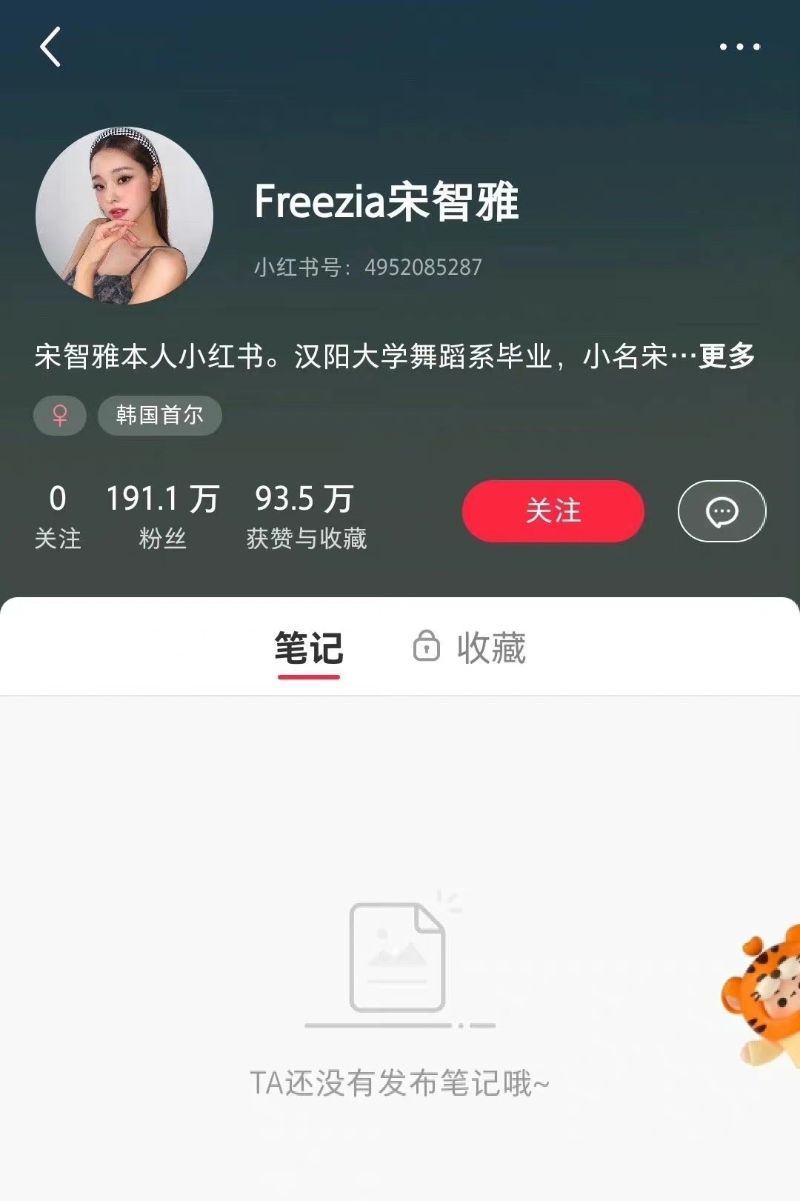Screen dimensions: 800x1201
Task: Open the 0 关注 following list
Action: point(58,516)
